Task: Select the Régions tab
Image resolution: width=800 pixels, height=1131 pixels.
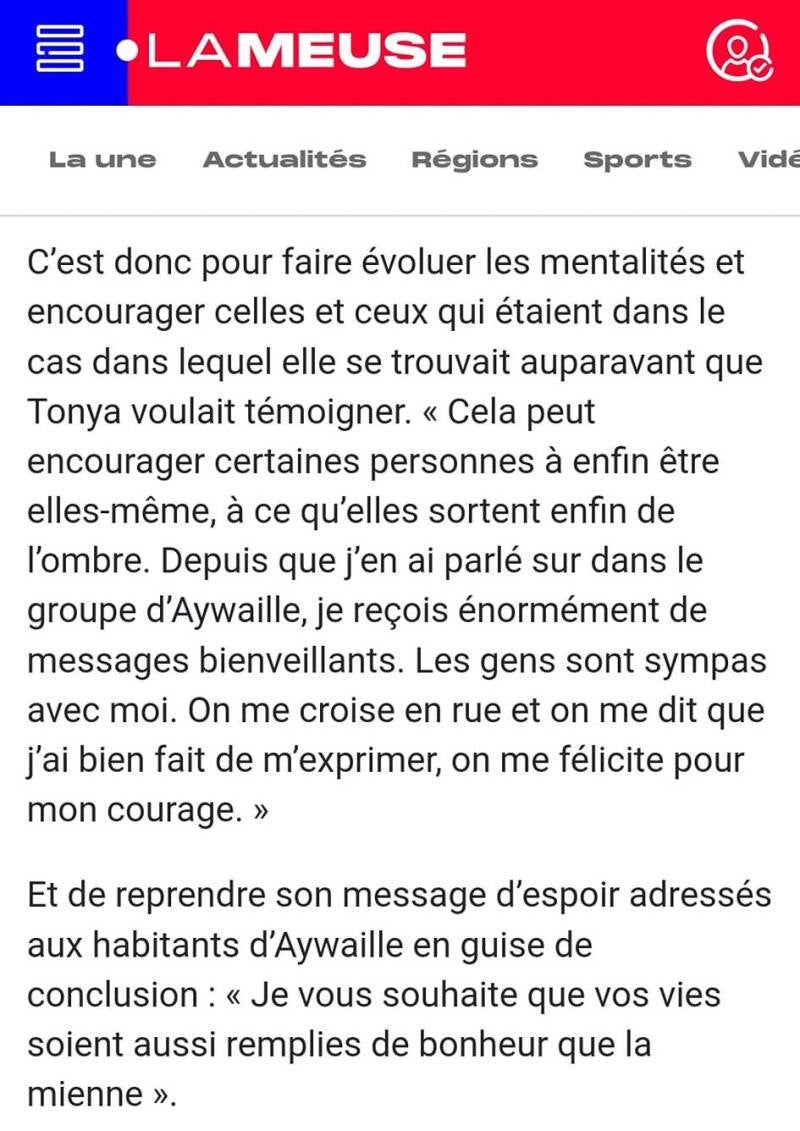Action: [x=474, y=160]
